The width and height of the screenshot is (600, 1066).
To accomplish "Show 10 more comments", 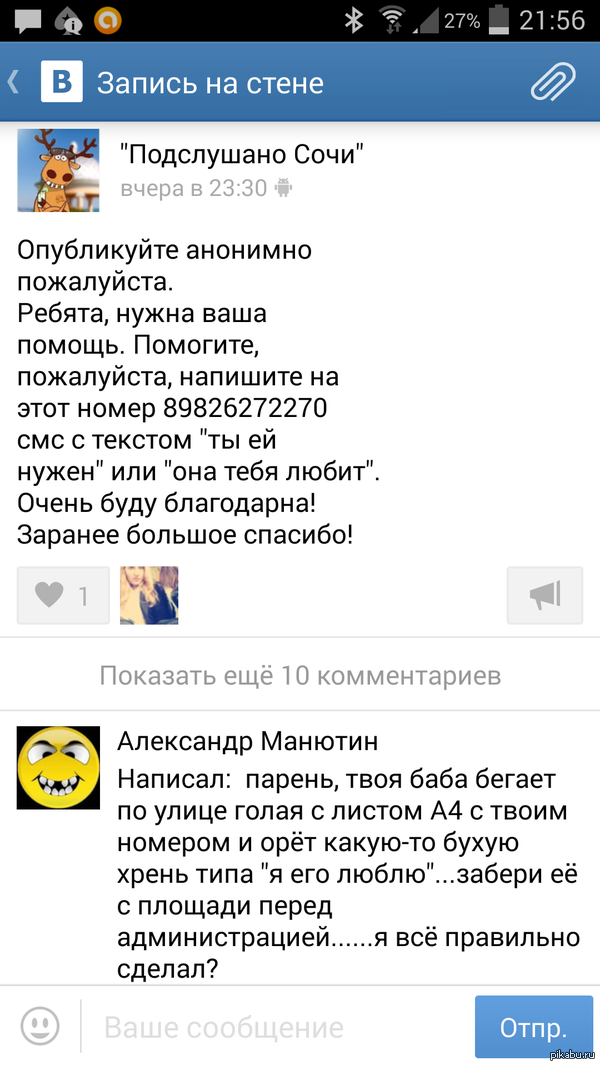I will (300, 676).
